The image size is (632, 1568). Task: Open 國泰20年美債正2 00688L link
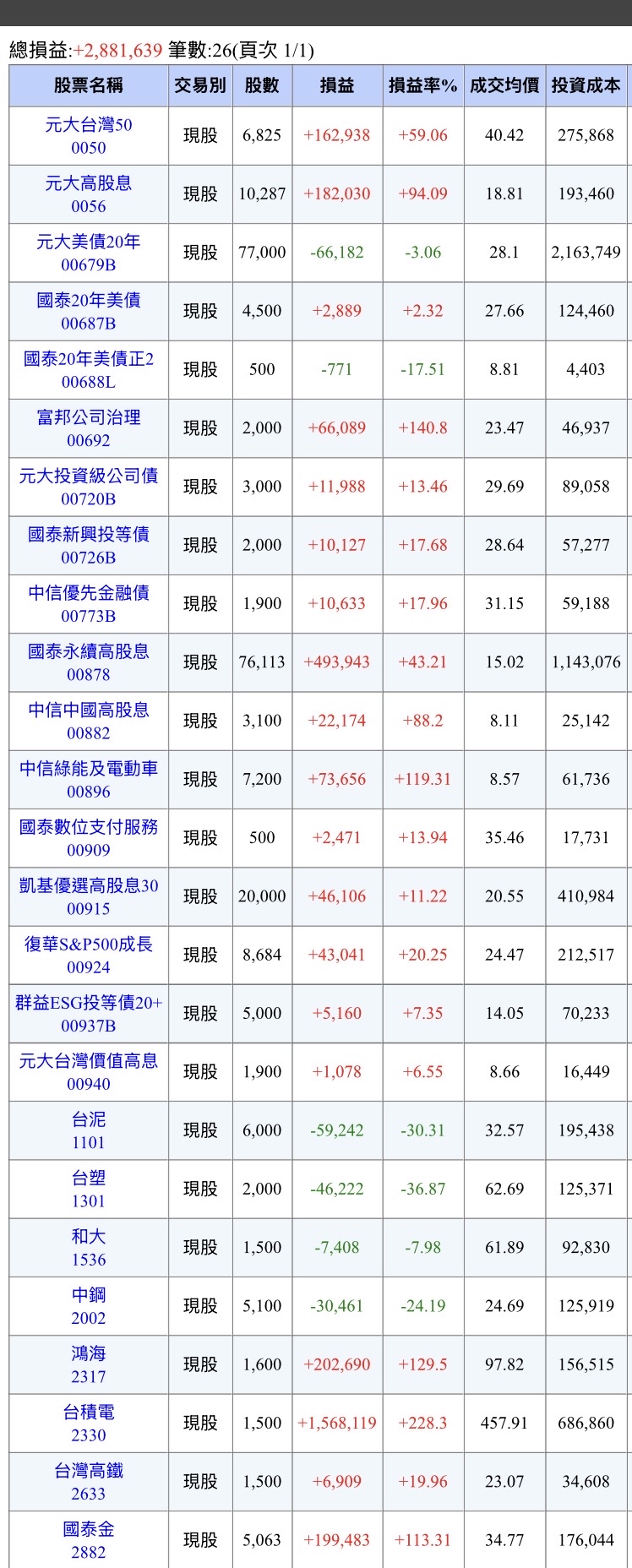tap(88, 370)
